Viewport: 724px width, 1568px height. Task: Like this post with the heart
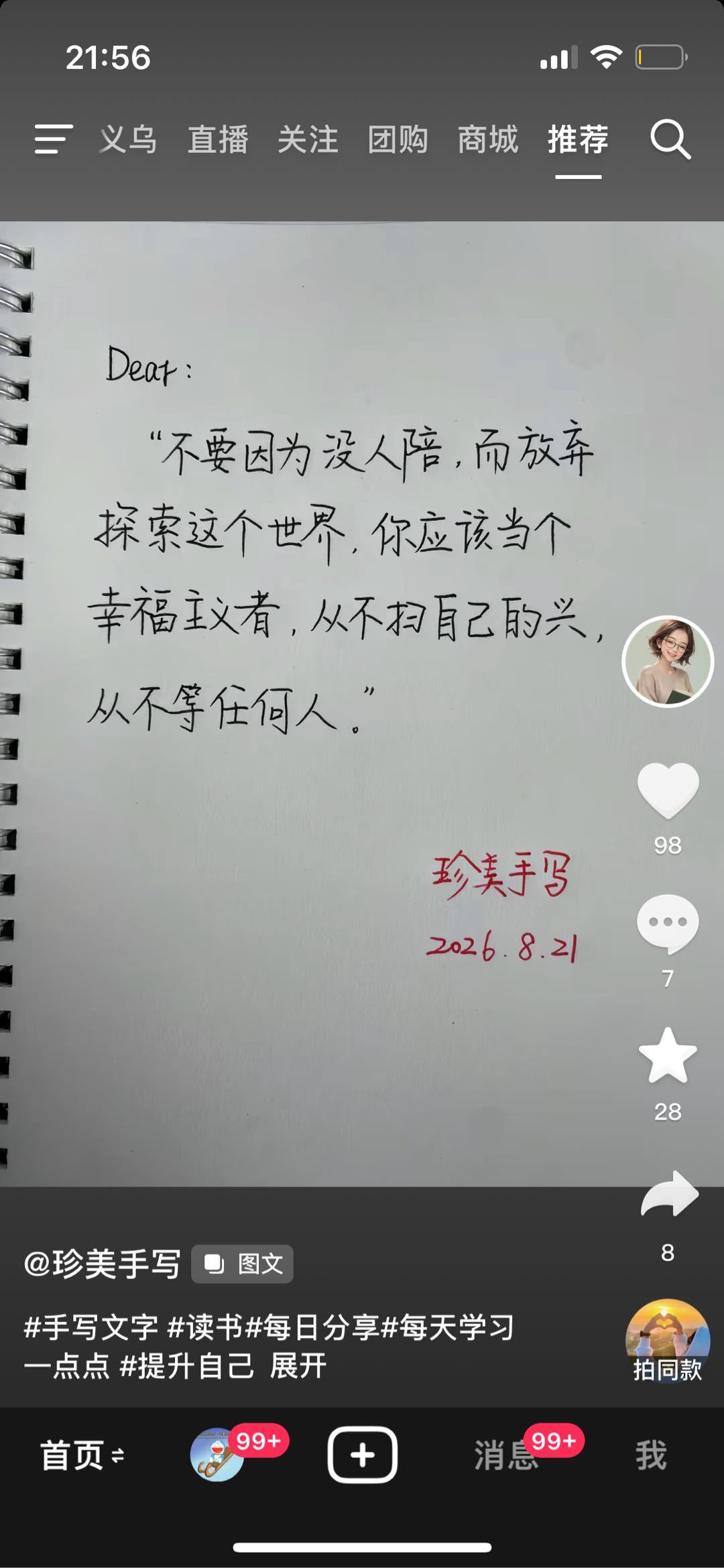pyautogui.click(x=668, y=790)
